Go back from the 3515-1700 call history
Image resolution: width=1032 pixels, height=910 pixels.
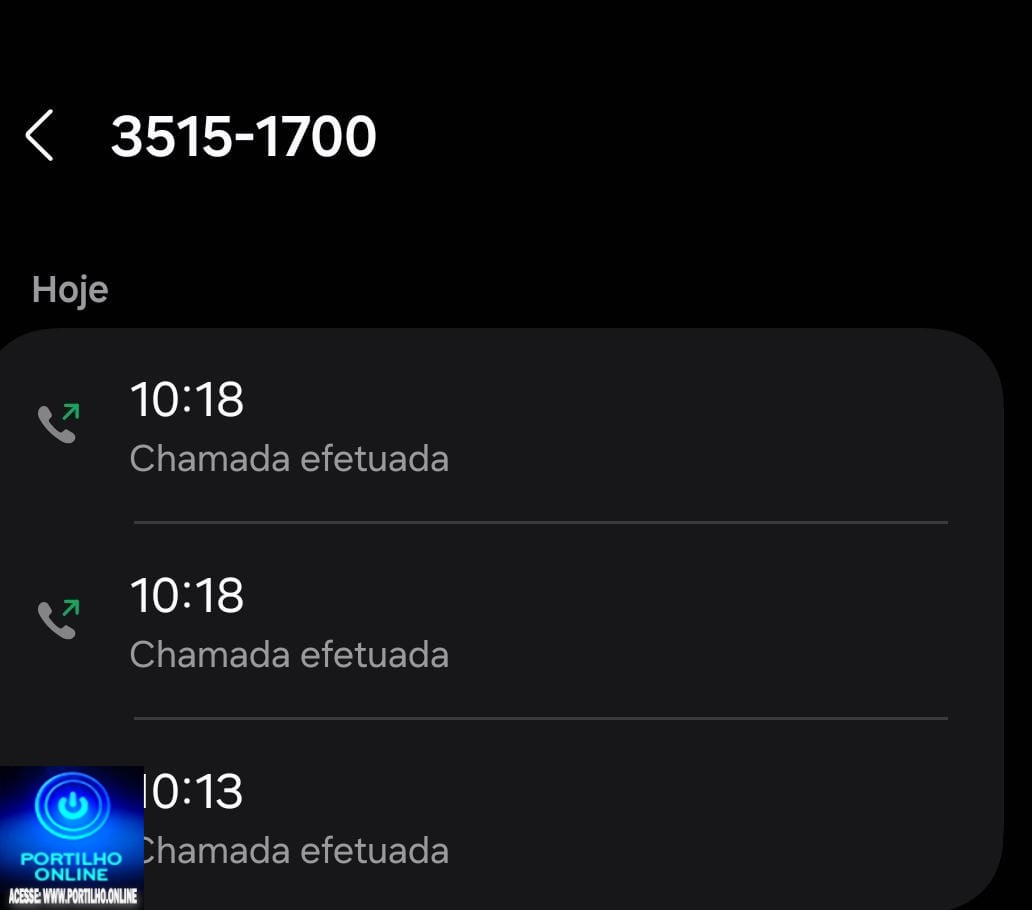[39, 136]
